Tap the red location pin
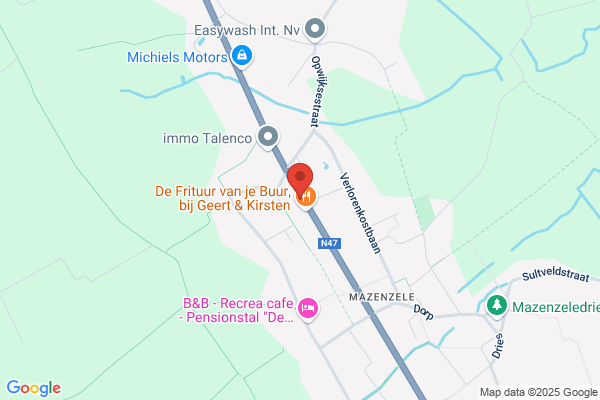 click(300, 180)
